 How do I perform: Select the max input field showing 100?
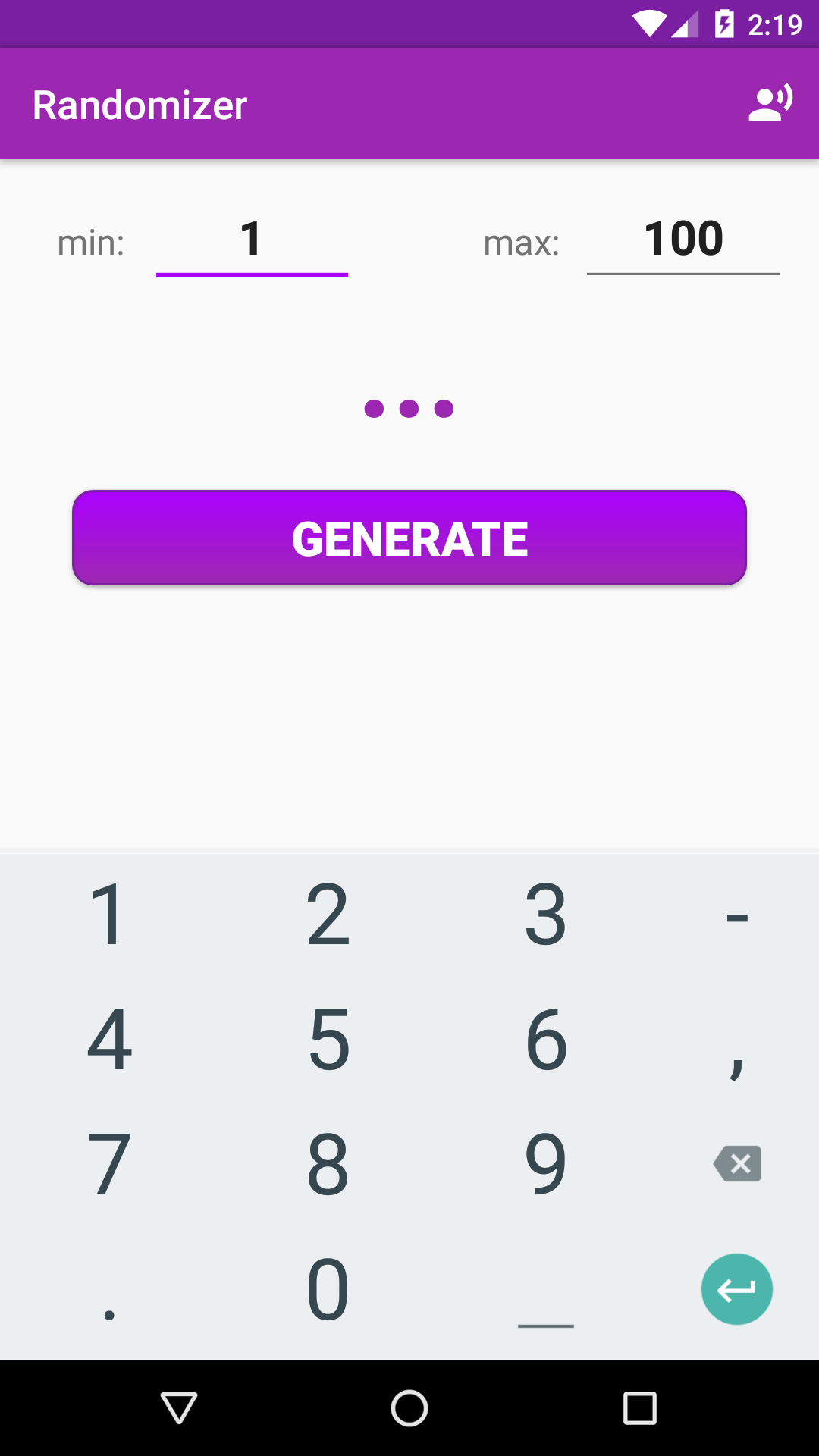pos(682,239)
